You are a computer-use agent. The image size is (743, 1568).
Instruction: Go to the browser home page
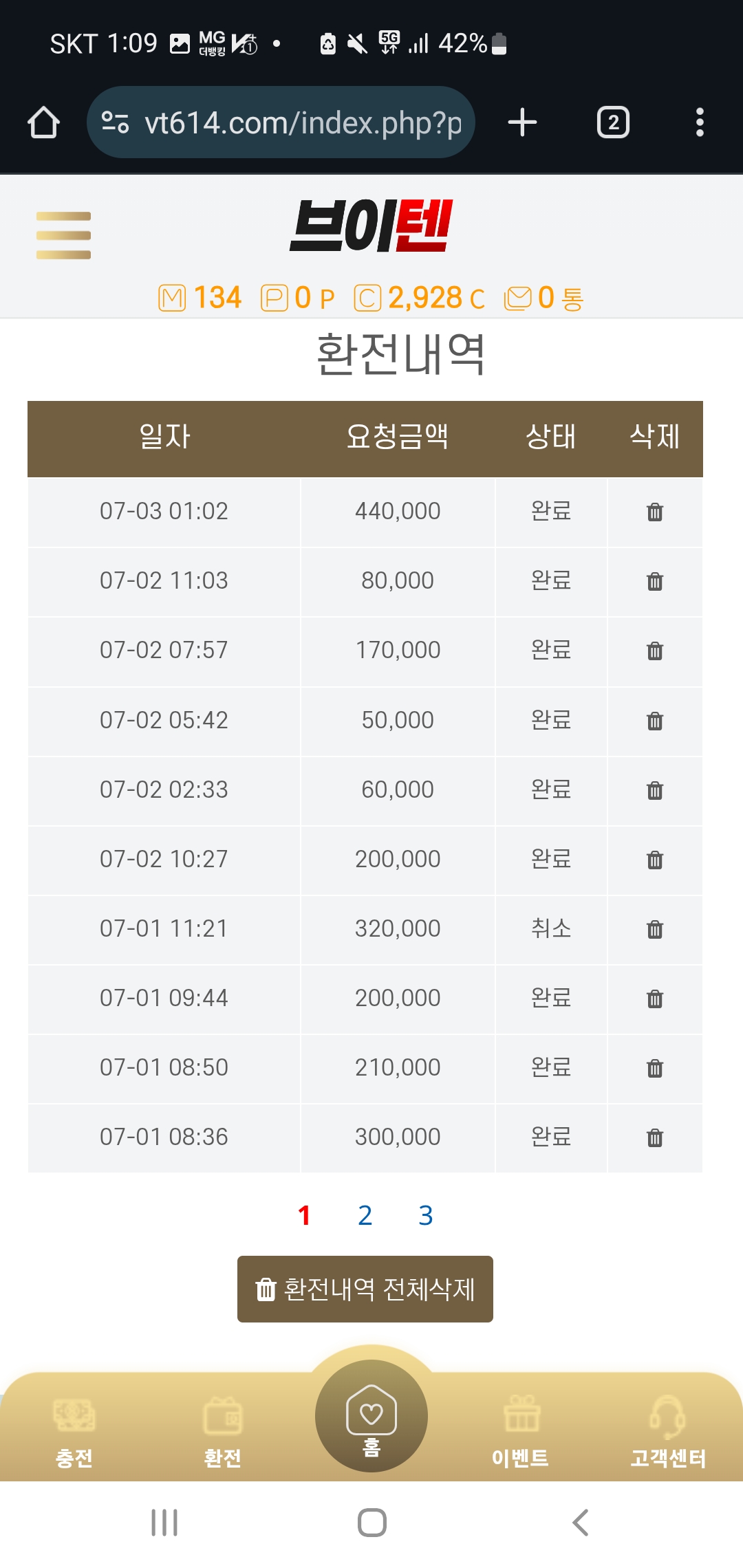pos(43,122)
